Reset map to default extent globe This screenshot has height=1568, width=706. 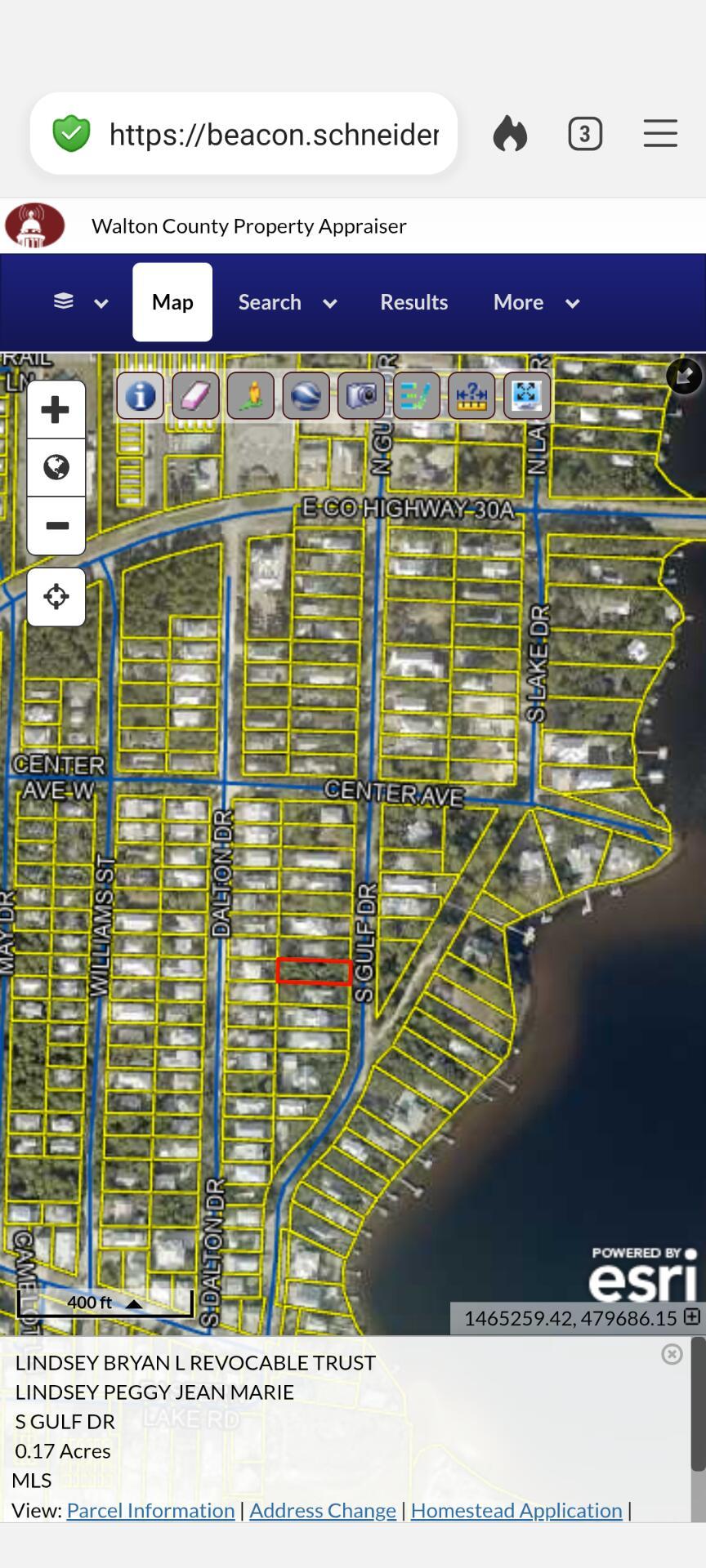56,468
